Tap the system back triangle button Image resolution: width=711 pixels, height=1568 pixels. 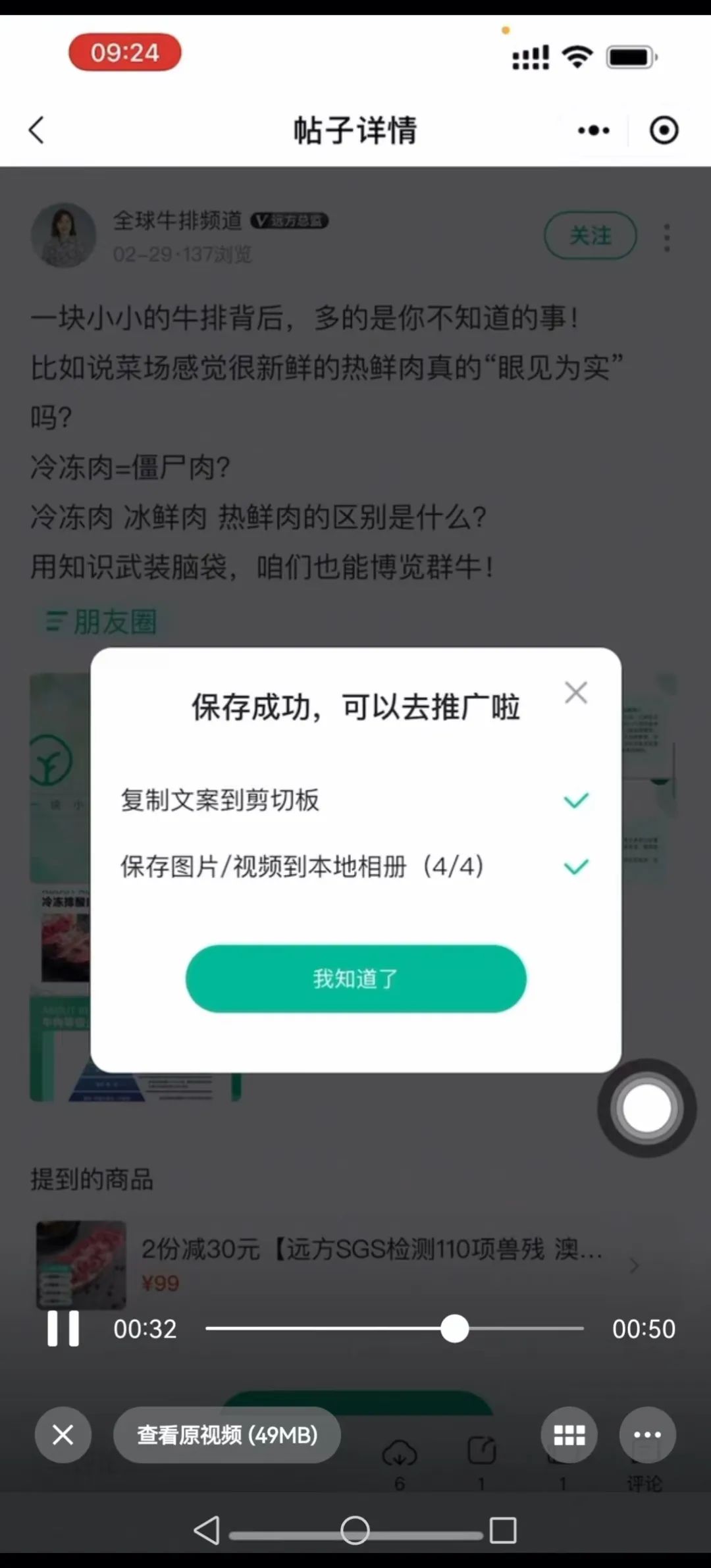[207, 1530]
